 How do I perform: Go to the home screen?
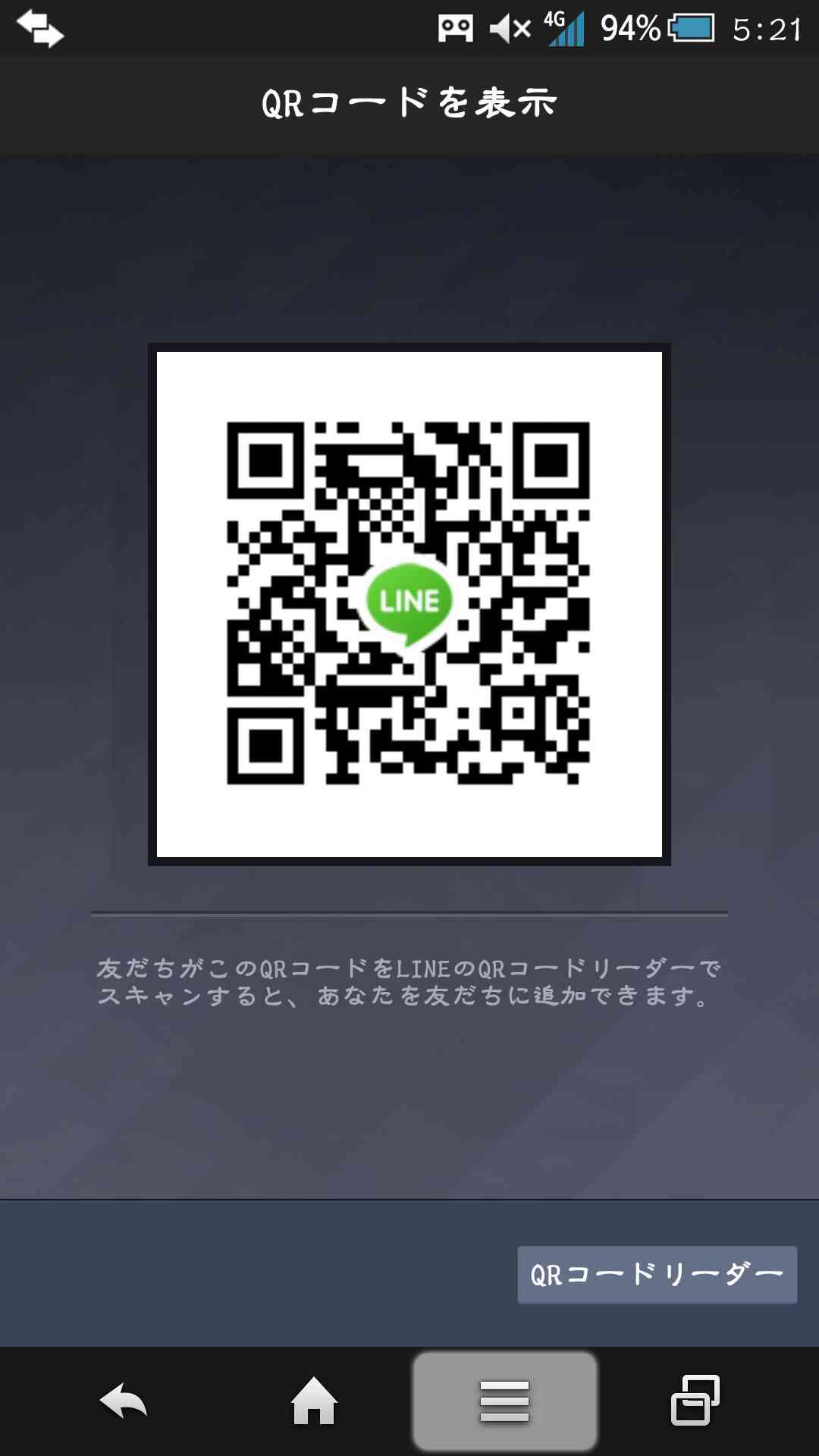click(314, 1401)
